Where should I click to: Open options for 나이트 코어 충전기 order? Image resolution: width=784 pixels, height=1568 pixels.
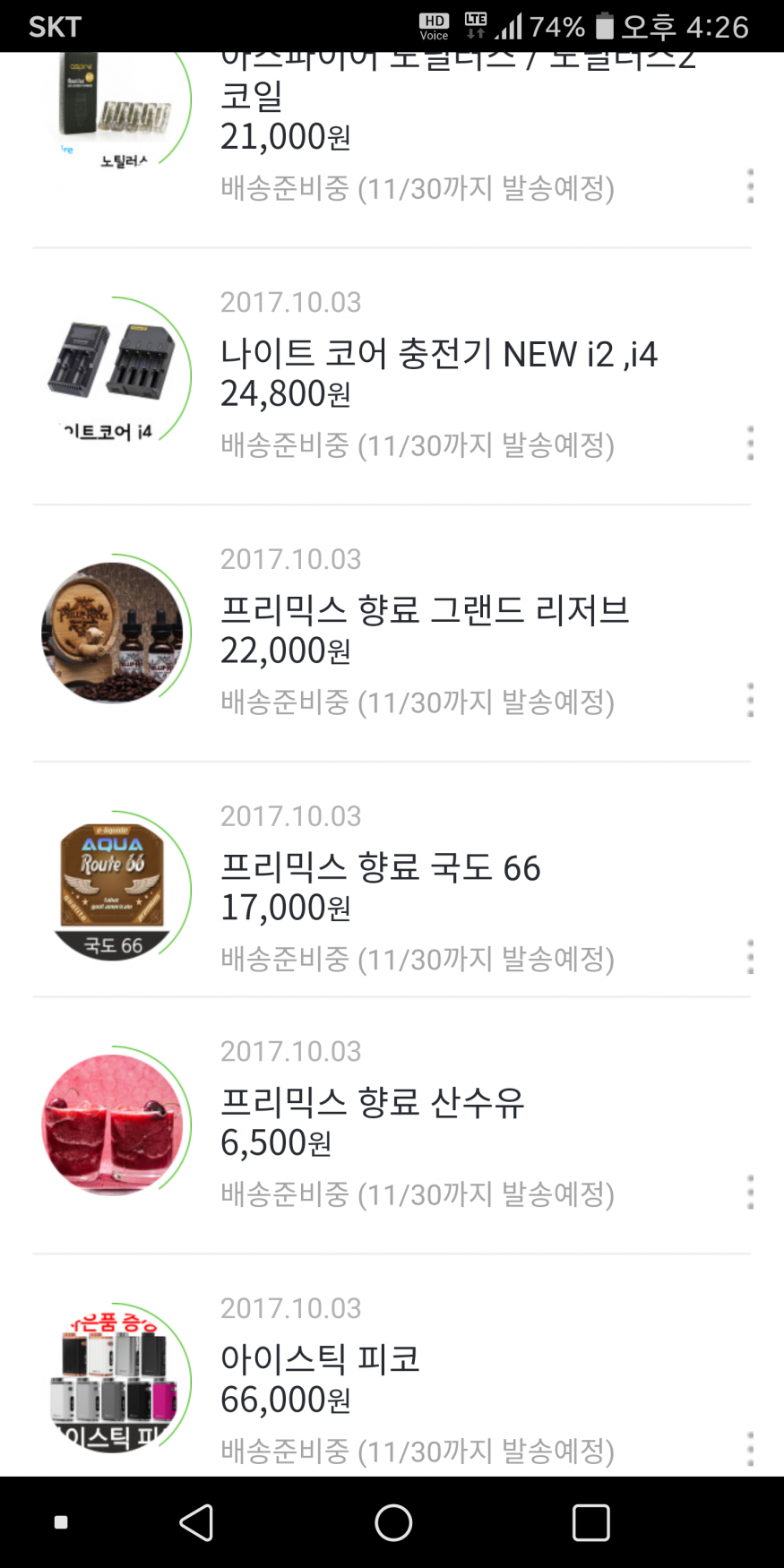click(x=750, y=444)
